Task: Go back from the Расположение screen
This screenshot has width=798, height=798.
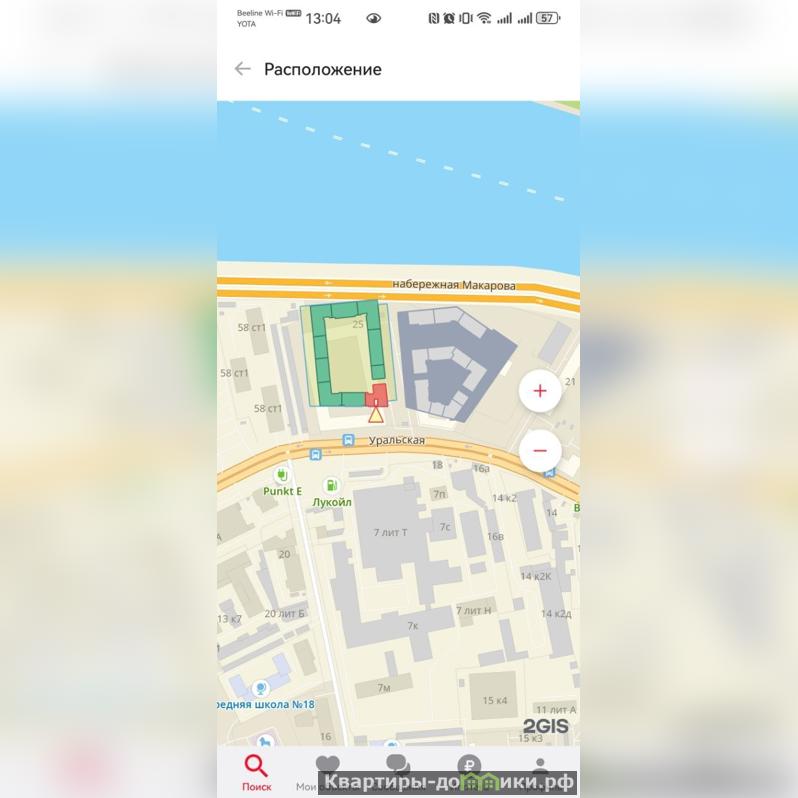Action: (x=242, y=69)
